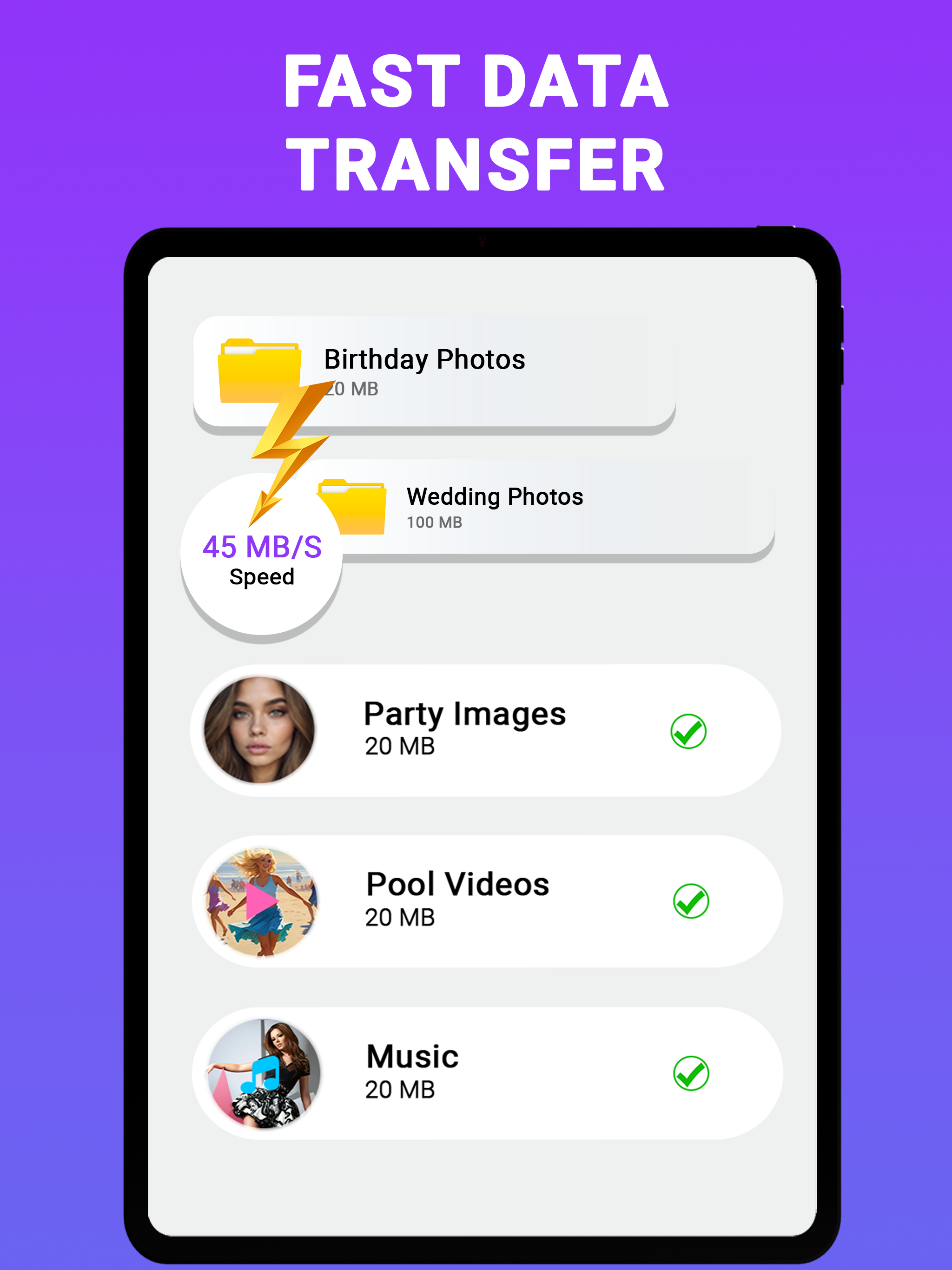952x1270 pixels.
Task: Toggle selection of Party Images
Action: (691, 731)
